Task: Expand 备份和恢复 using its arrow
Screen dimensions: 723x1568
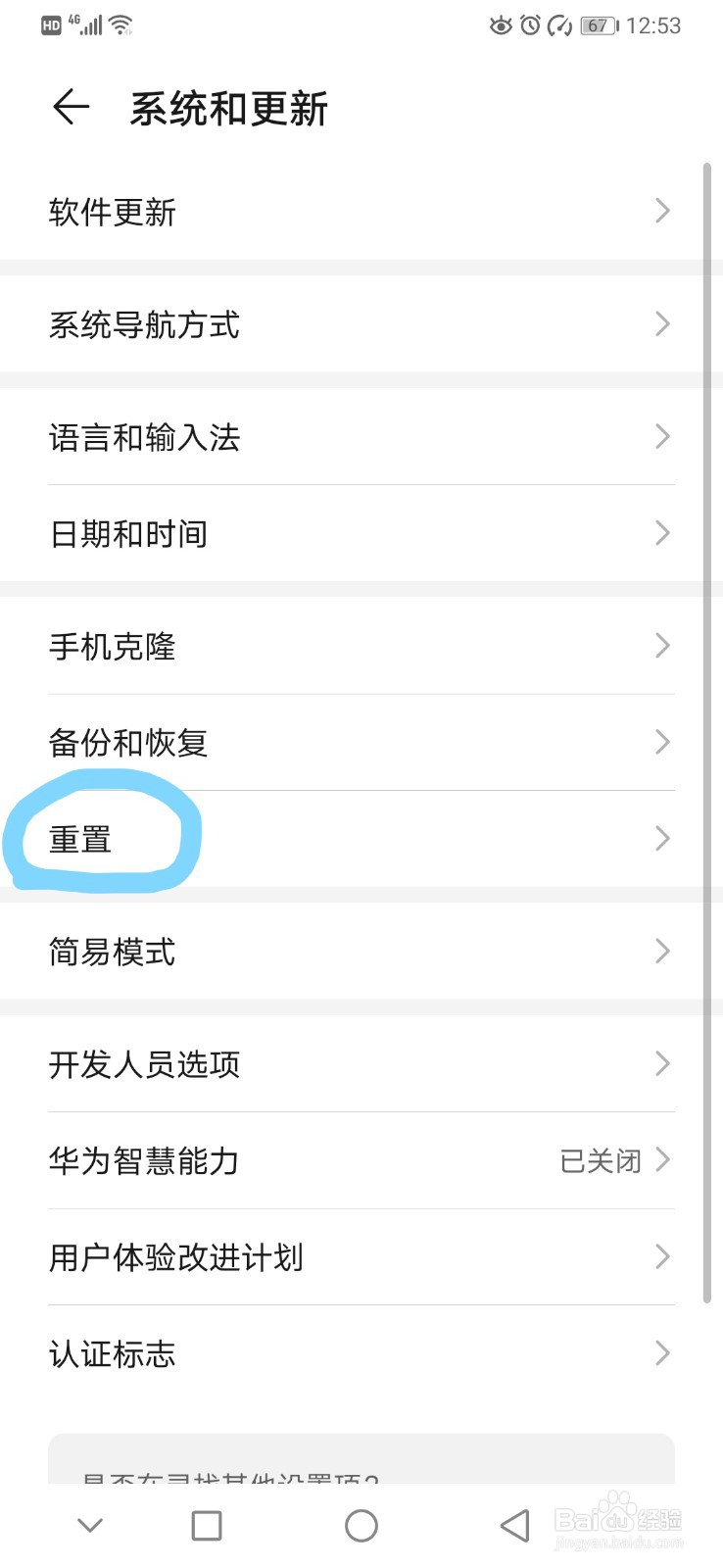Action: 662,743
